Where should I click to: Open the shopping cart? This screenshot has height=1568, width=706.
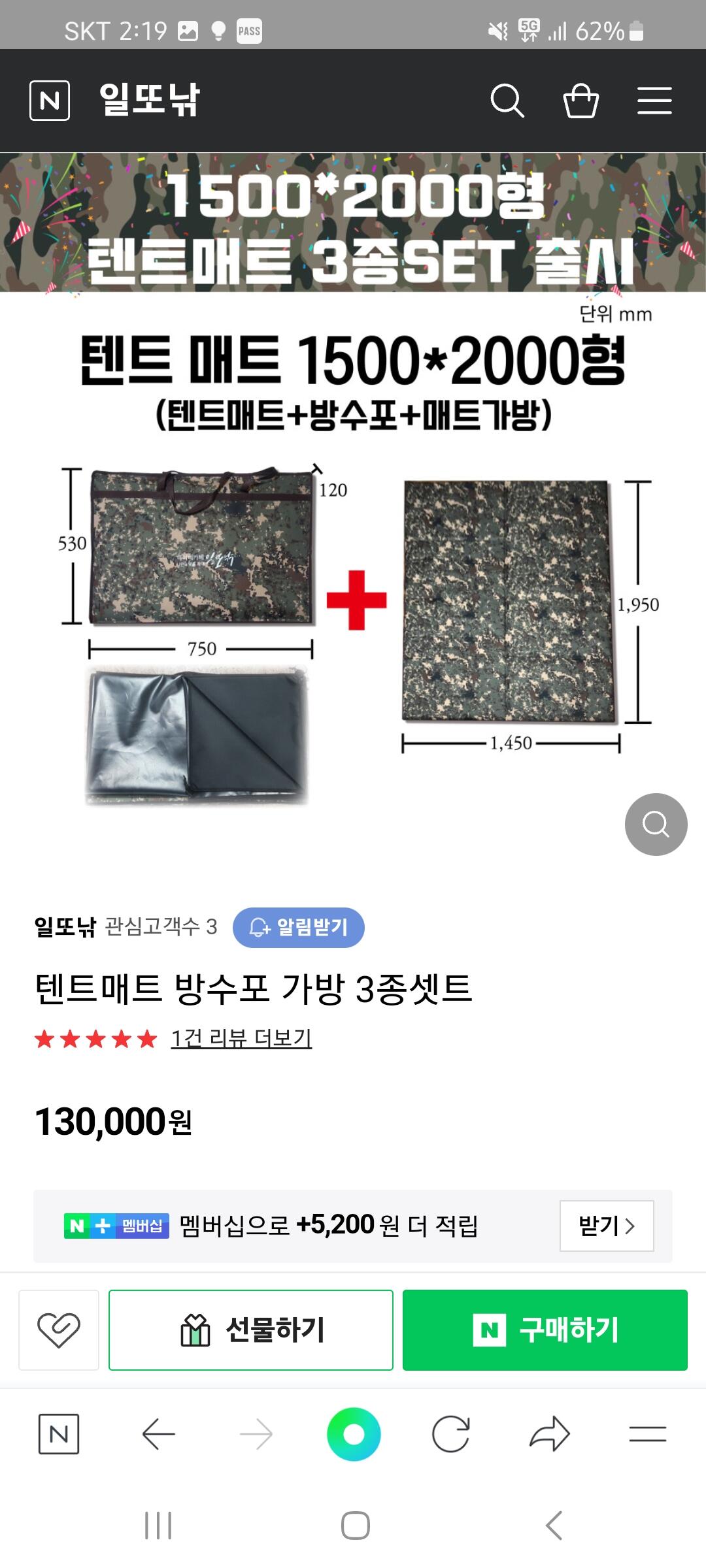point(580,101)
